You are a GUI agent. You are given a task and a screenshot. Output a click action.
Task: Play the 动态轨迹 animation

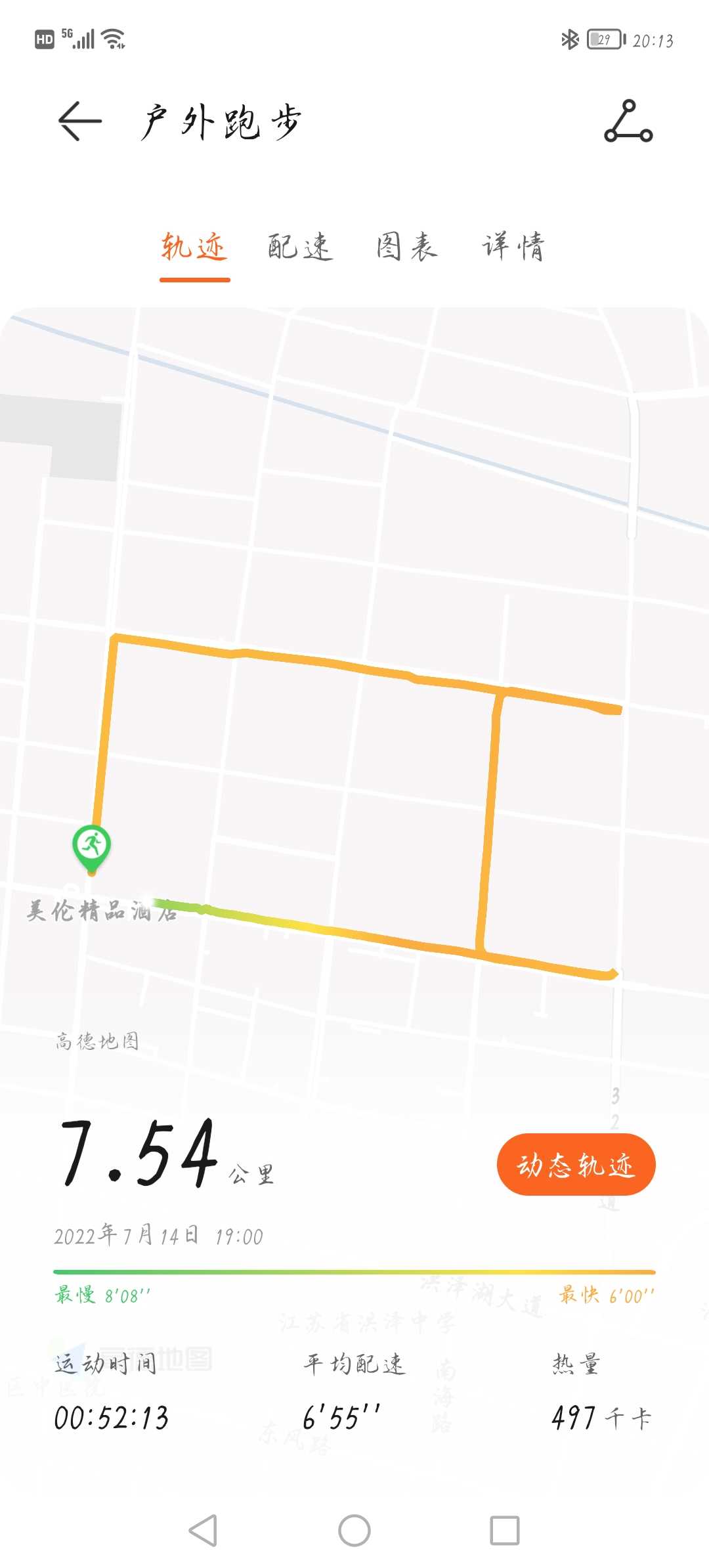click(576, 1164)
